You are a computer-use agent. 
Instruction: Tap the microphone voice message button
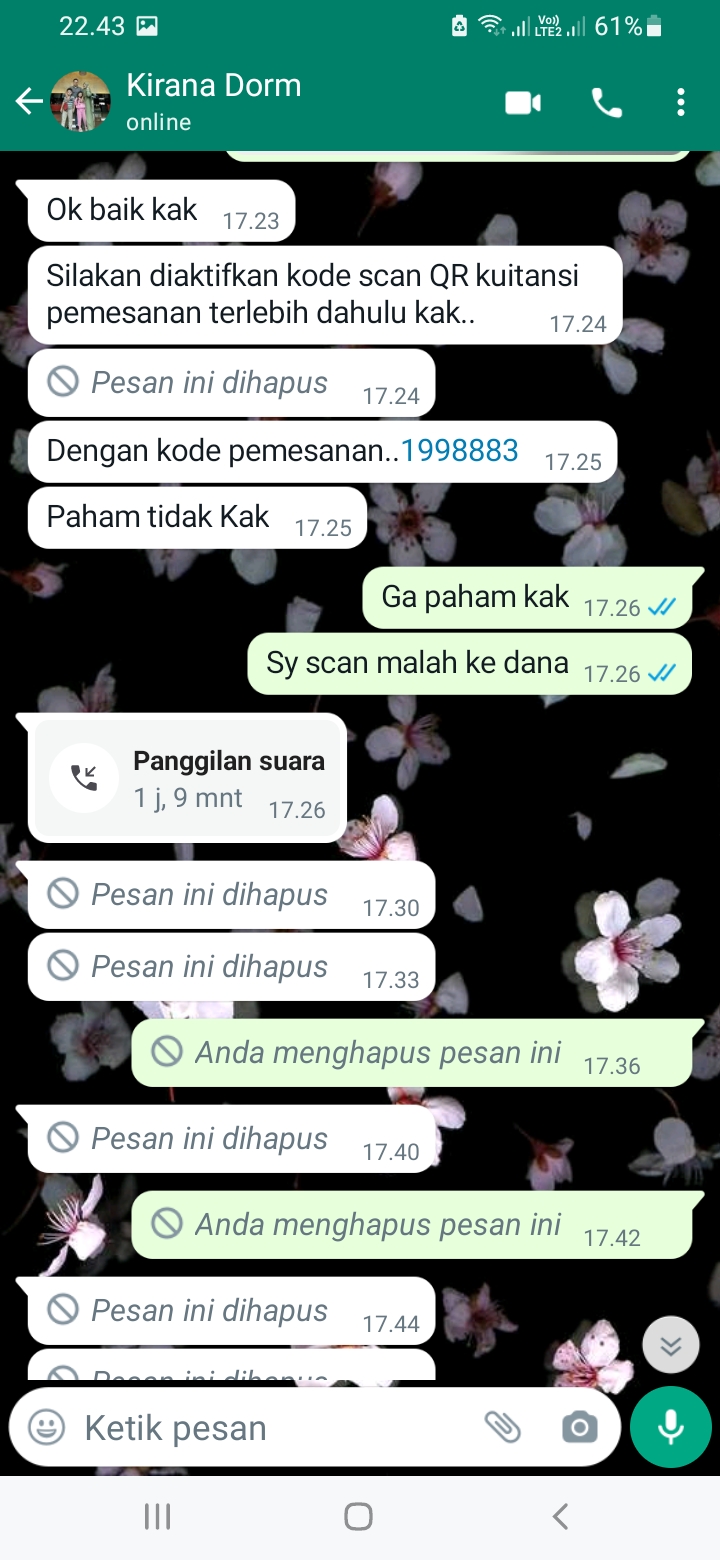[670, 1427]
